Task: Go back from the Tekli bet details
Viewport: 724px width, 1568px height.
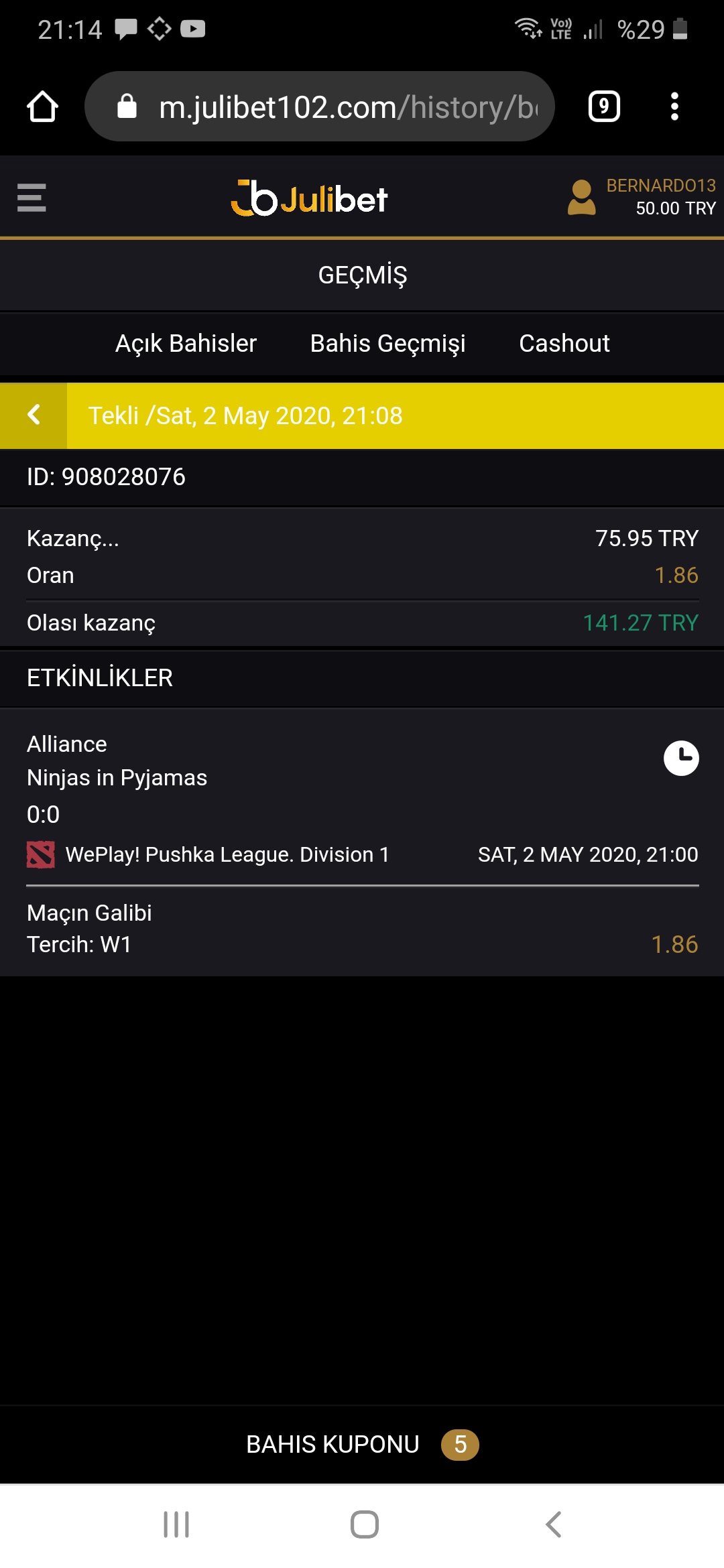Action: pyautogui.click(x=34, y=415)
